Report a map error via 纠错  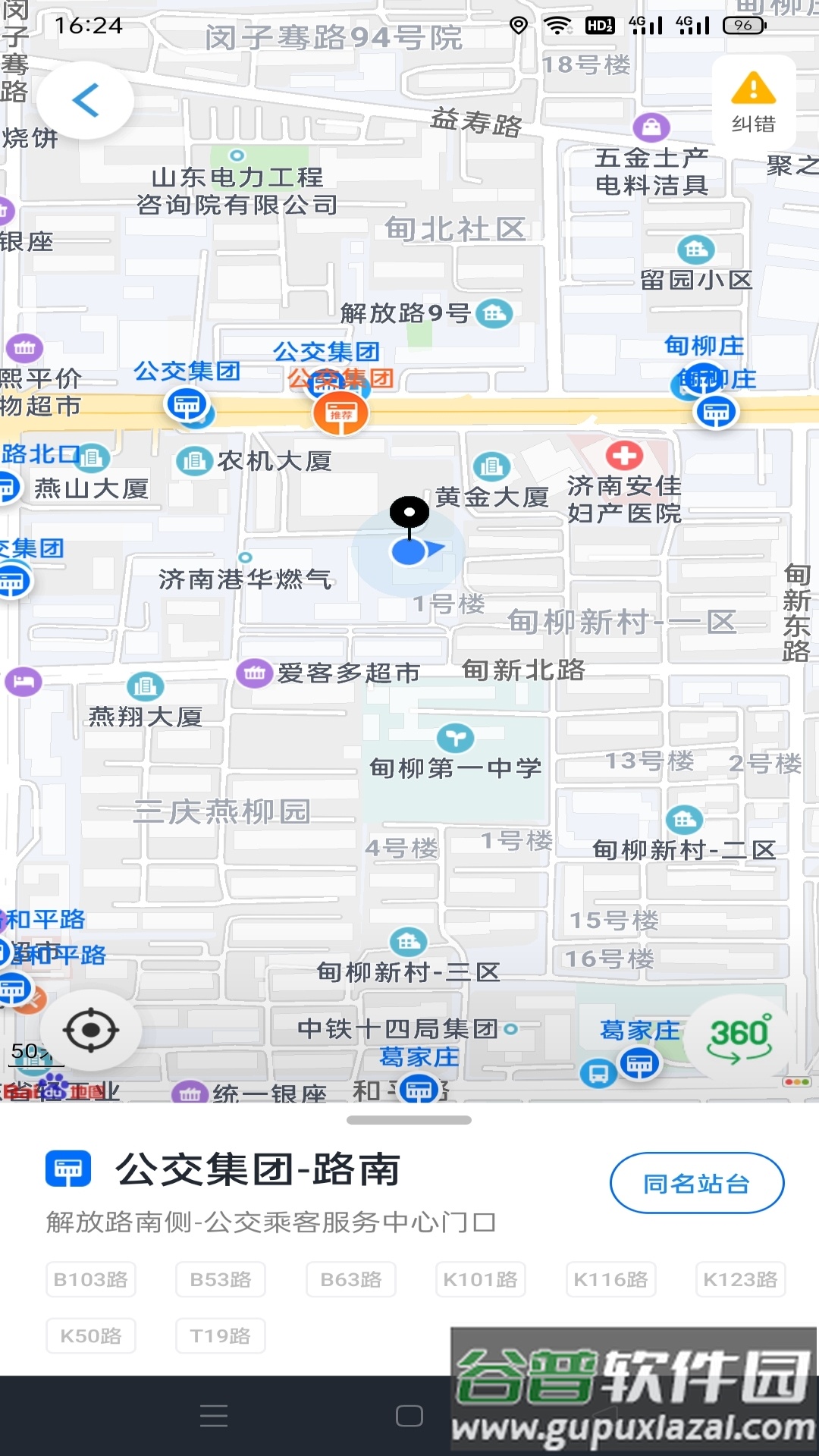753,102
